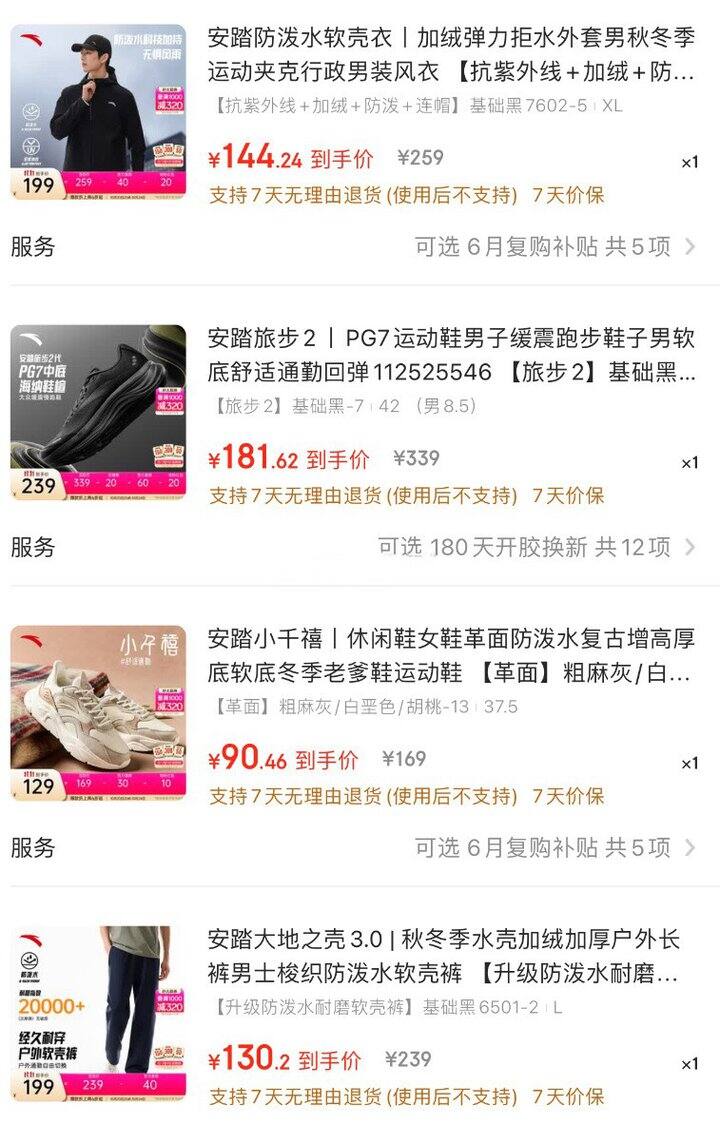Open the 安踏防泼水软壳衣 jacket product

pos(450,56)
